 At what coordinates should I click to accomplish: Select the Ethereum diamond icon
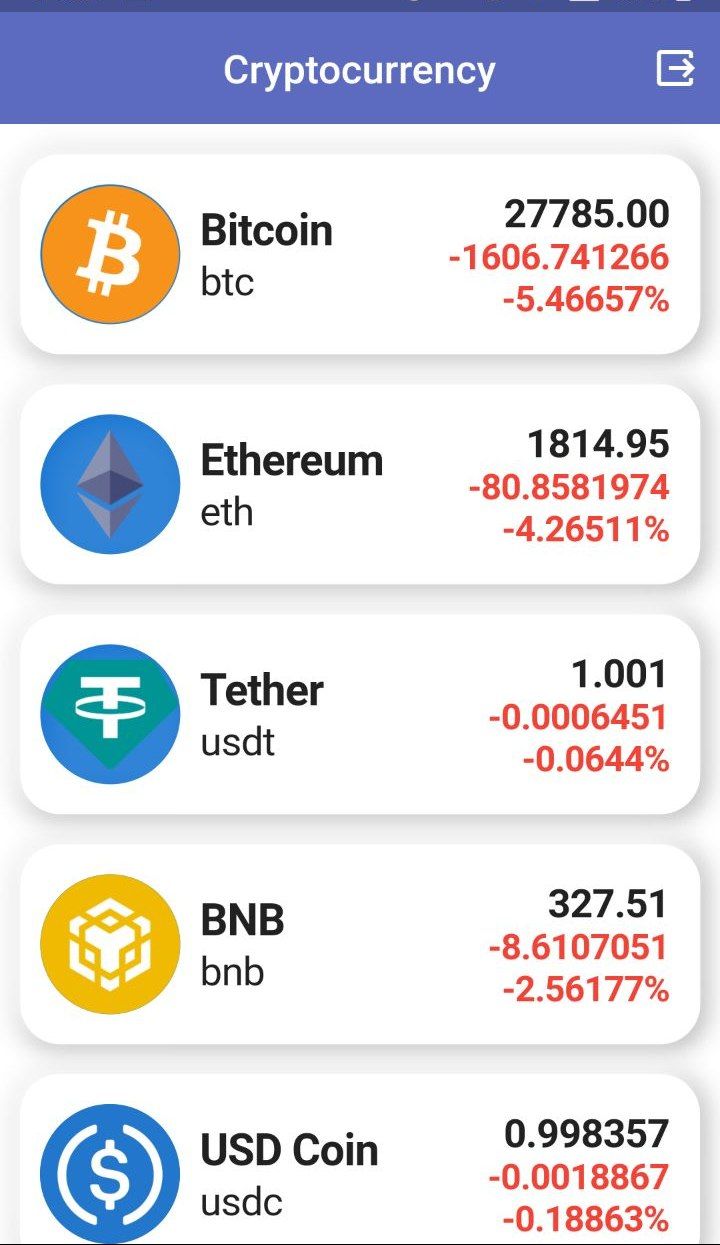tap(110, 483)
